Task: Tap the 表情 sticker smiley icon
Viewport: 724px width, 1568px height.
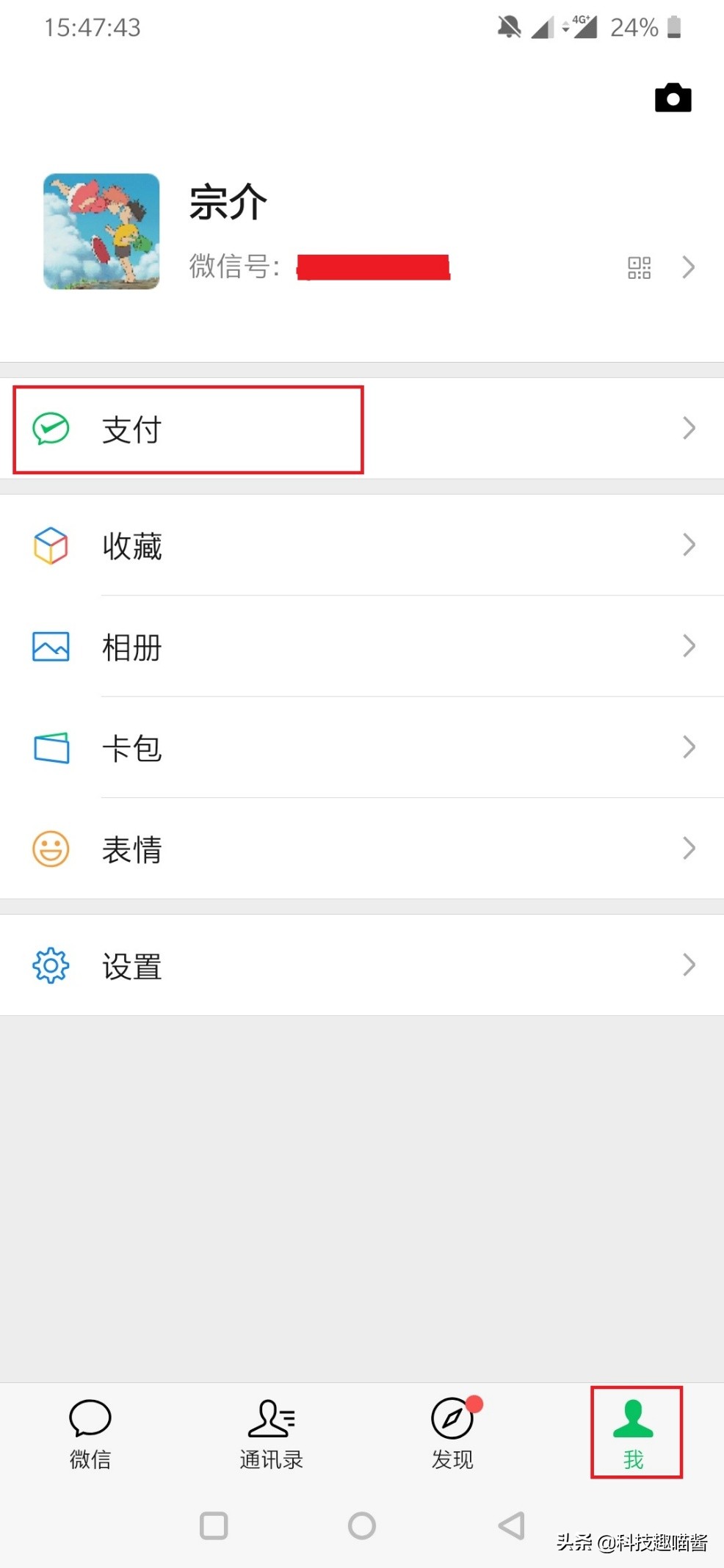Action: pyautogui.click(x=49, y=849)
